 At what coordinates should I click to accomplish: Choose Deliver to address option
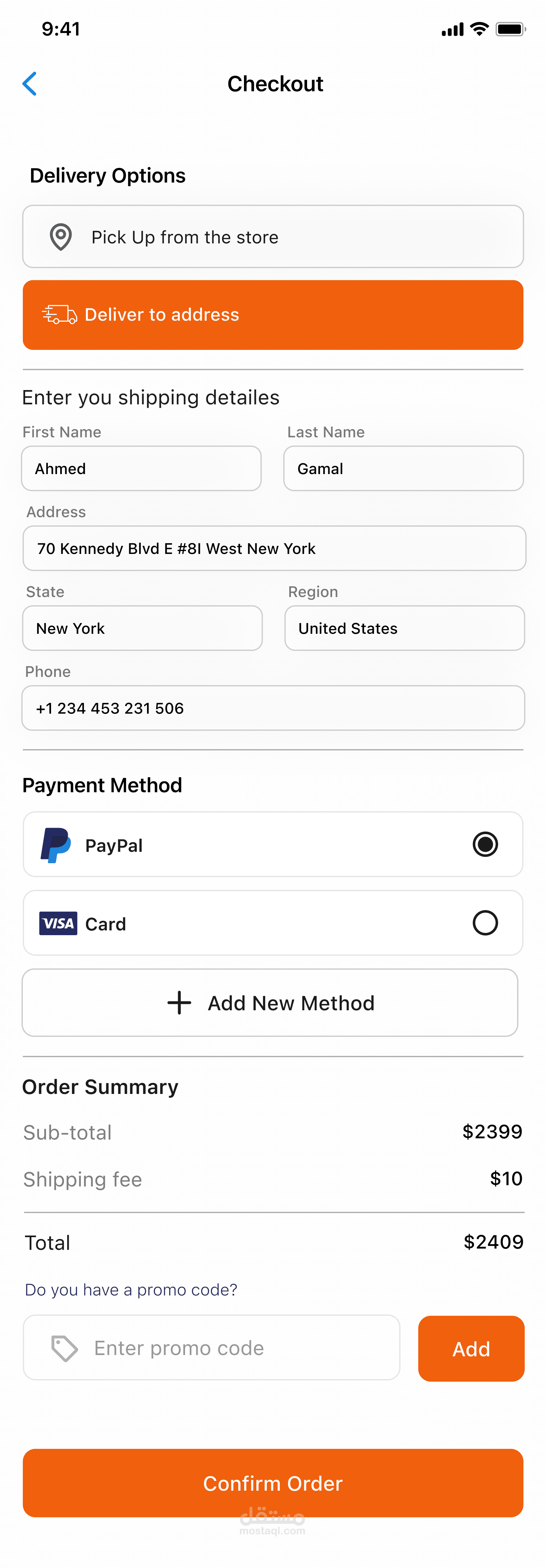(273, 315)
